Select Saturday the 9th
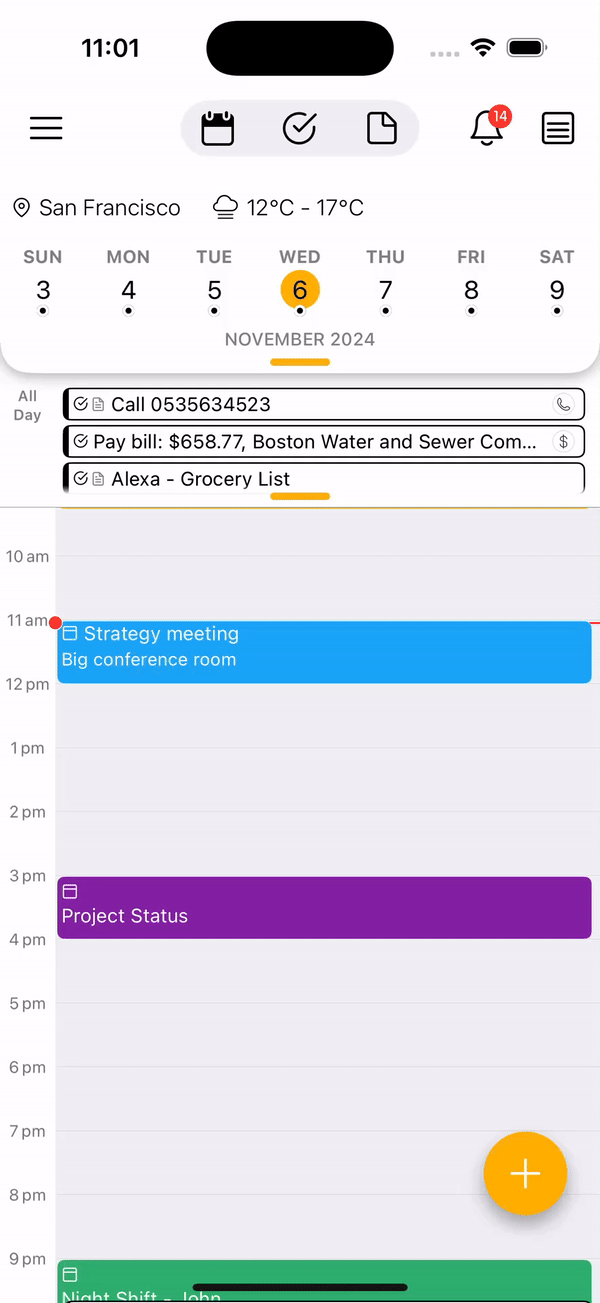This screenshot has height=1303, width=600. point(557,290)
